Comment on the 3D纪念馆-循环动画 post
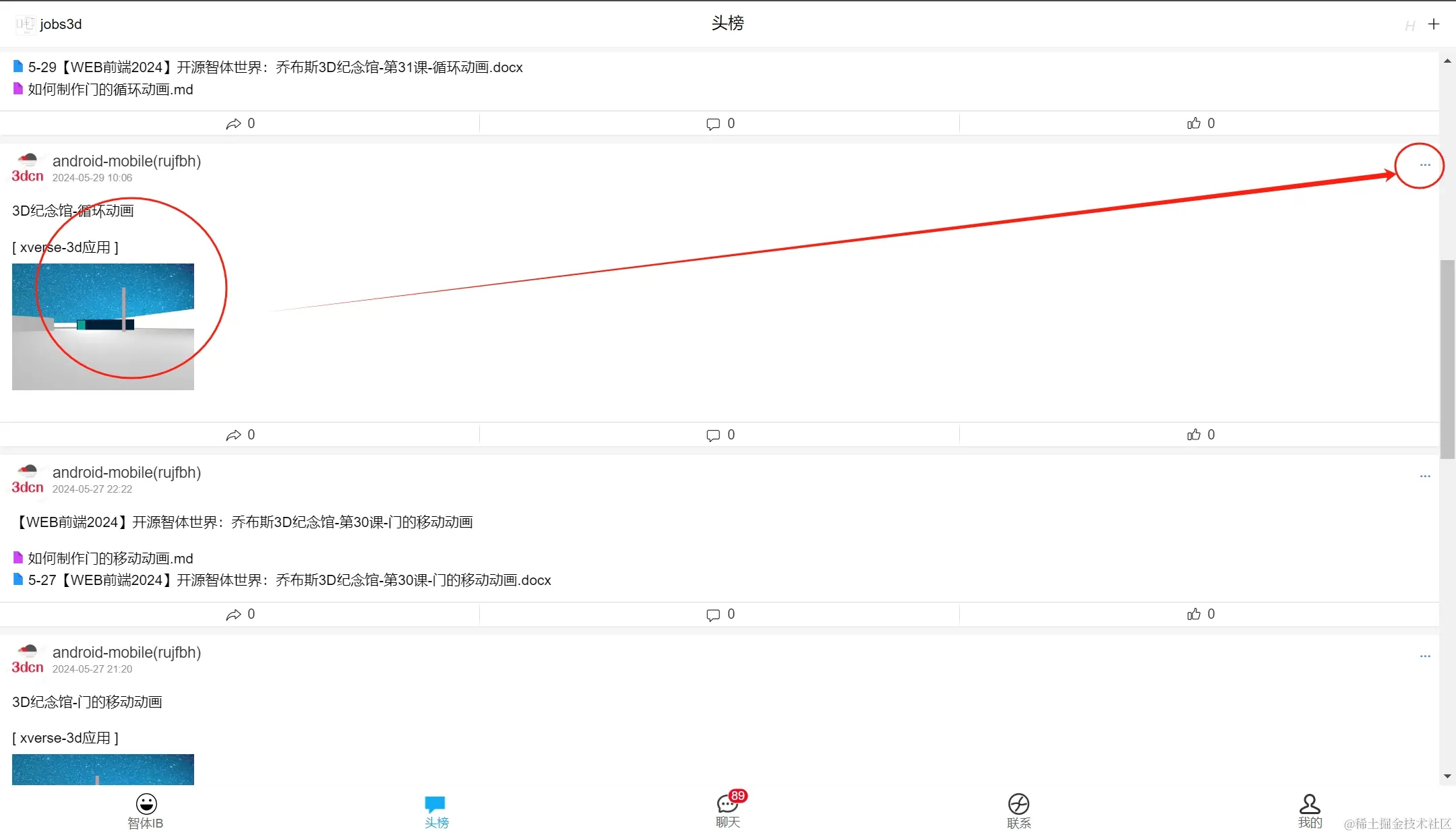This screenshot has height=835, width=1456. point(720,435)
